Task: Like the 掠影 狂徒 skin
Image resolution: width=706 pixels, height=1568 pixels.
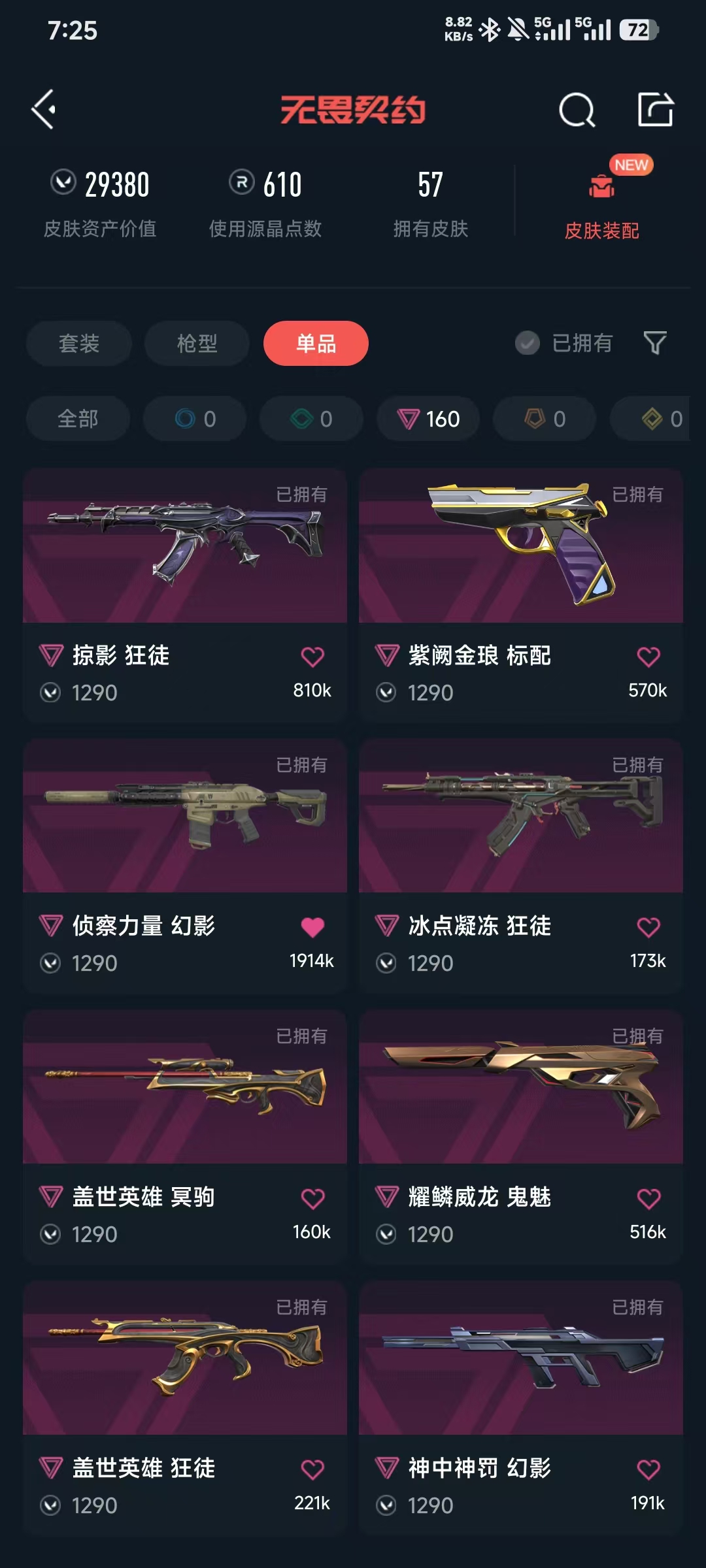Action: (x=312, y=657)
